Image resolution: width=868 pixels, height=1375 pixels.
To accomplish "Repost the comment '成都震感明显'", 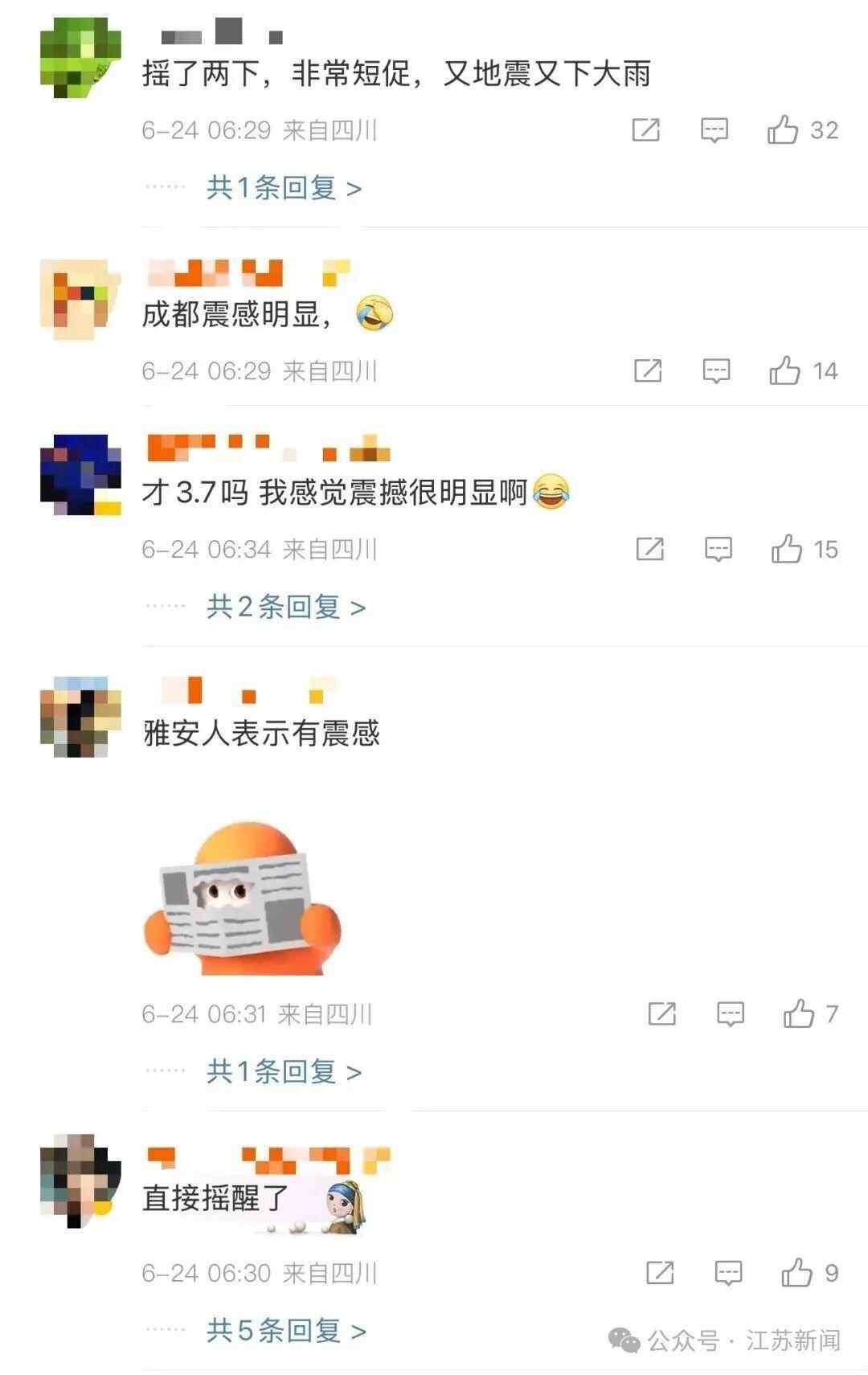I will pyautogui.click(x=648, y=370).
